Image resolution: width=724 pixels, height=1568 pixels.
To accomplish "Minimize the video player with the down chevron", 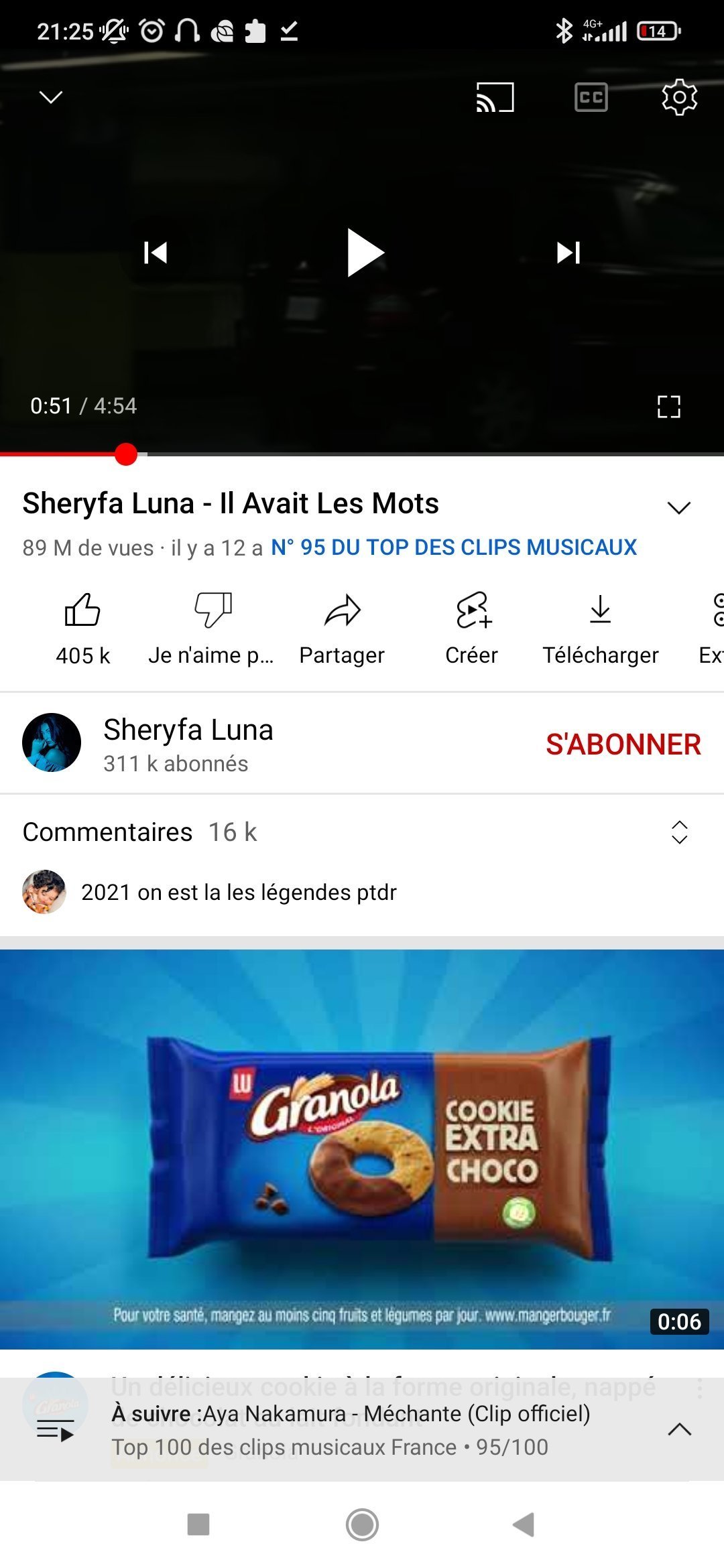I will (51, 98).
